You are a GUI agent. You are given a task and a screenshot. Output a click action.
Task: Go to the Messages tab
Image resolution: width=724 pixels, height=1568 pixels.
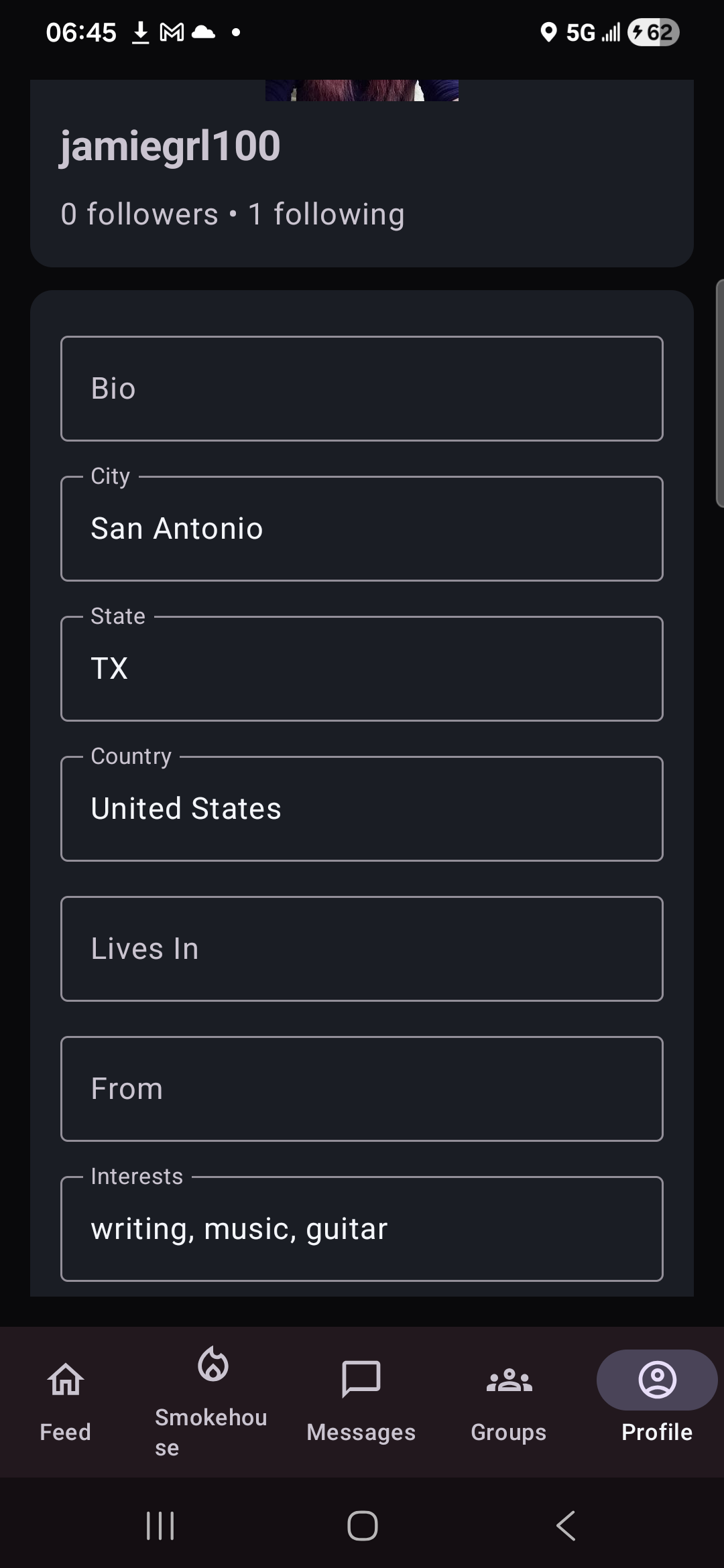click(x=361, y=1402)
